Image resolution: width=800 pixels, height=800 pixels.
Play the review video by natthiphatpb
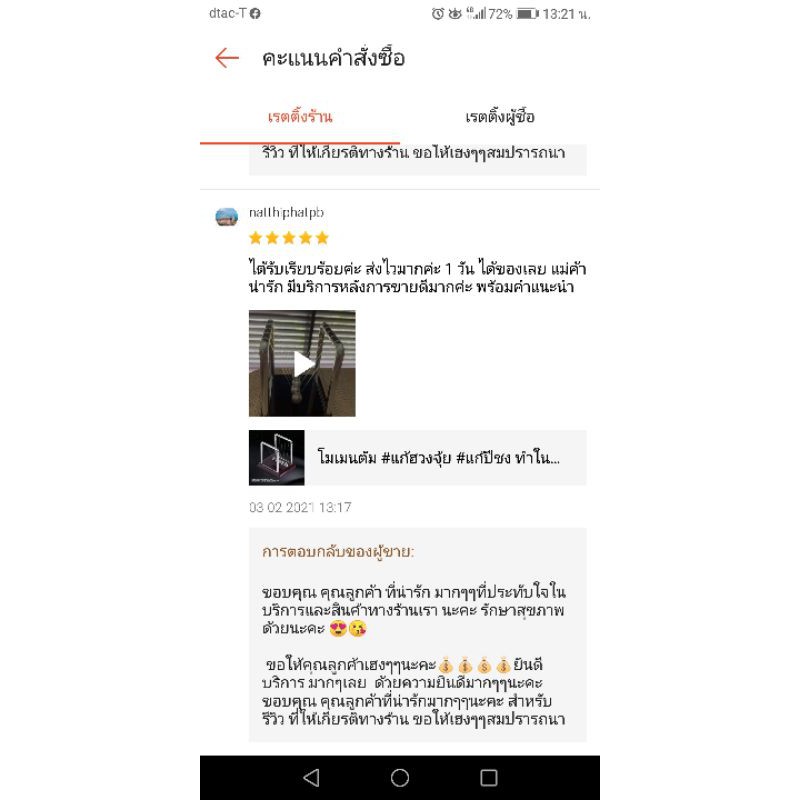point(302,363)
